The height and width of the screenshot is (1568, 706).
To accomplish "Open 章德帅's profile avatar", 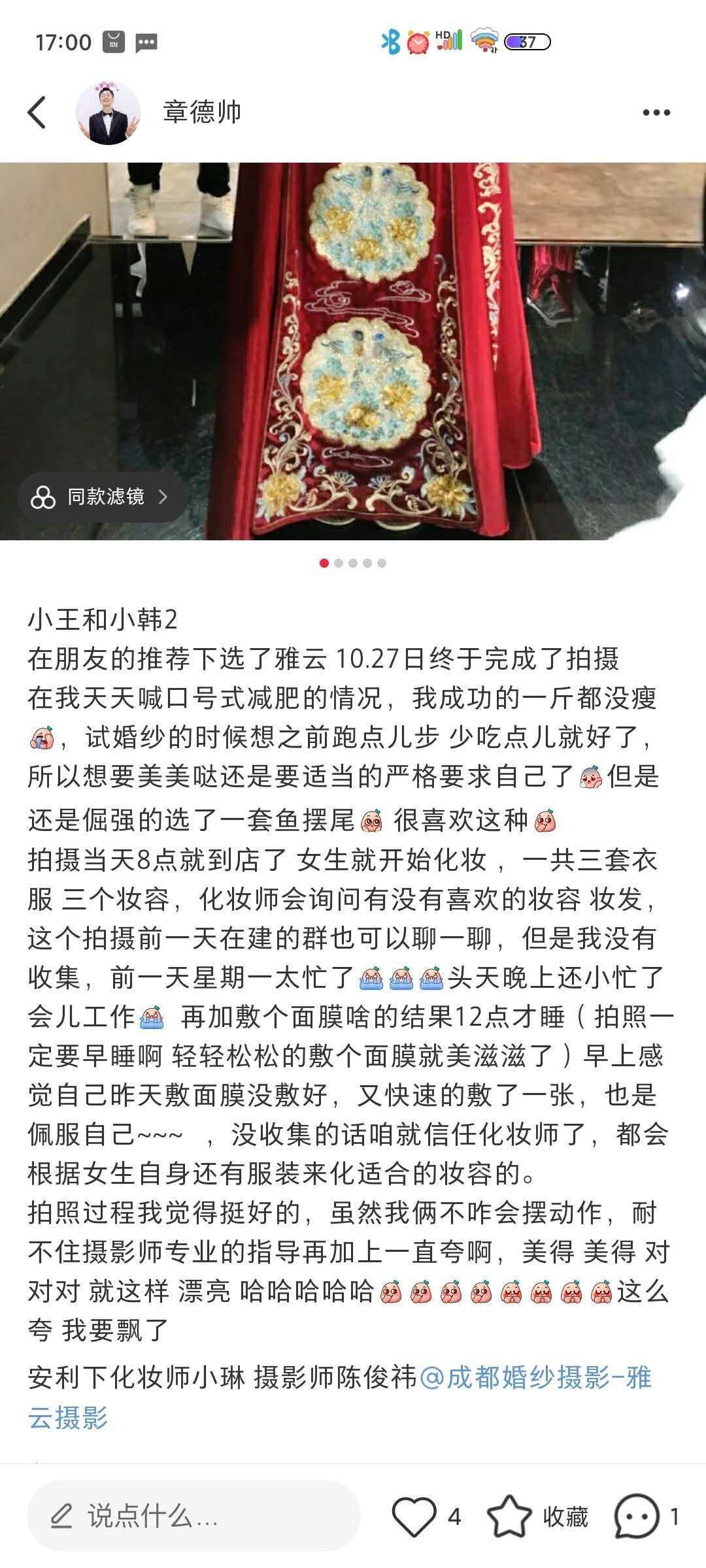I will click(x=109, y=112).
